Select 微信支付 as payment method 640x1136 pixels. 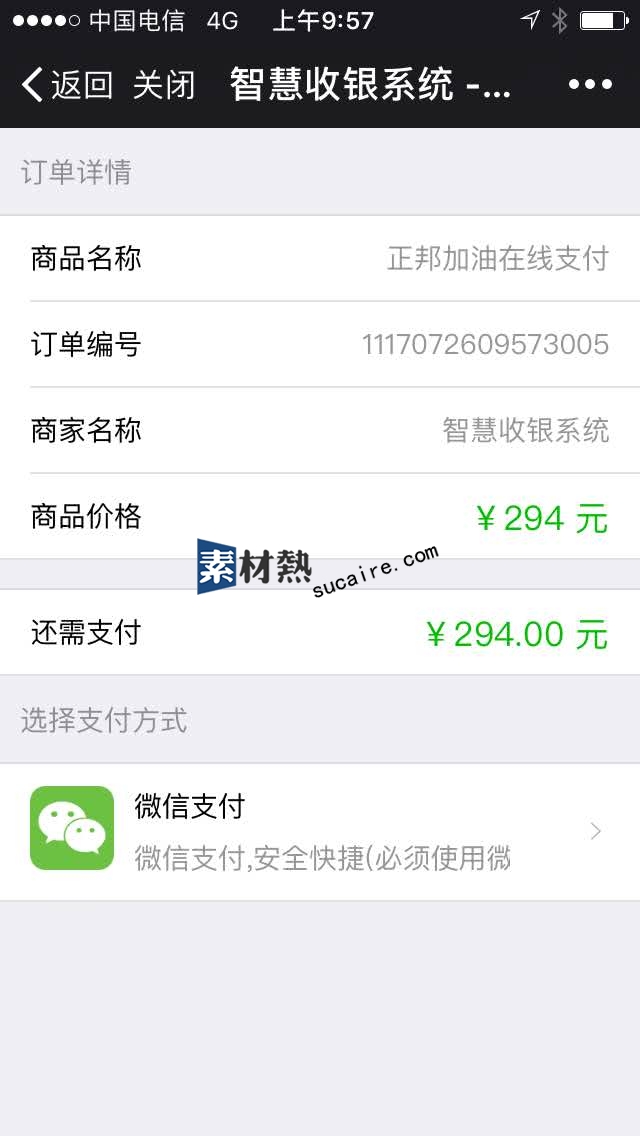coord(320,831)
